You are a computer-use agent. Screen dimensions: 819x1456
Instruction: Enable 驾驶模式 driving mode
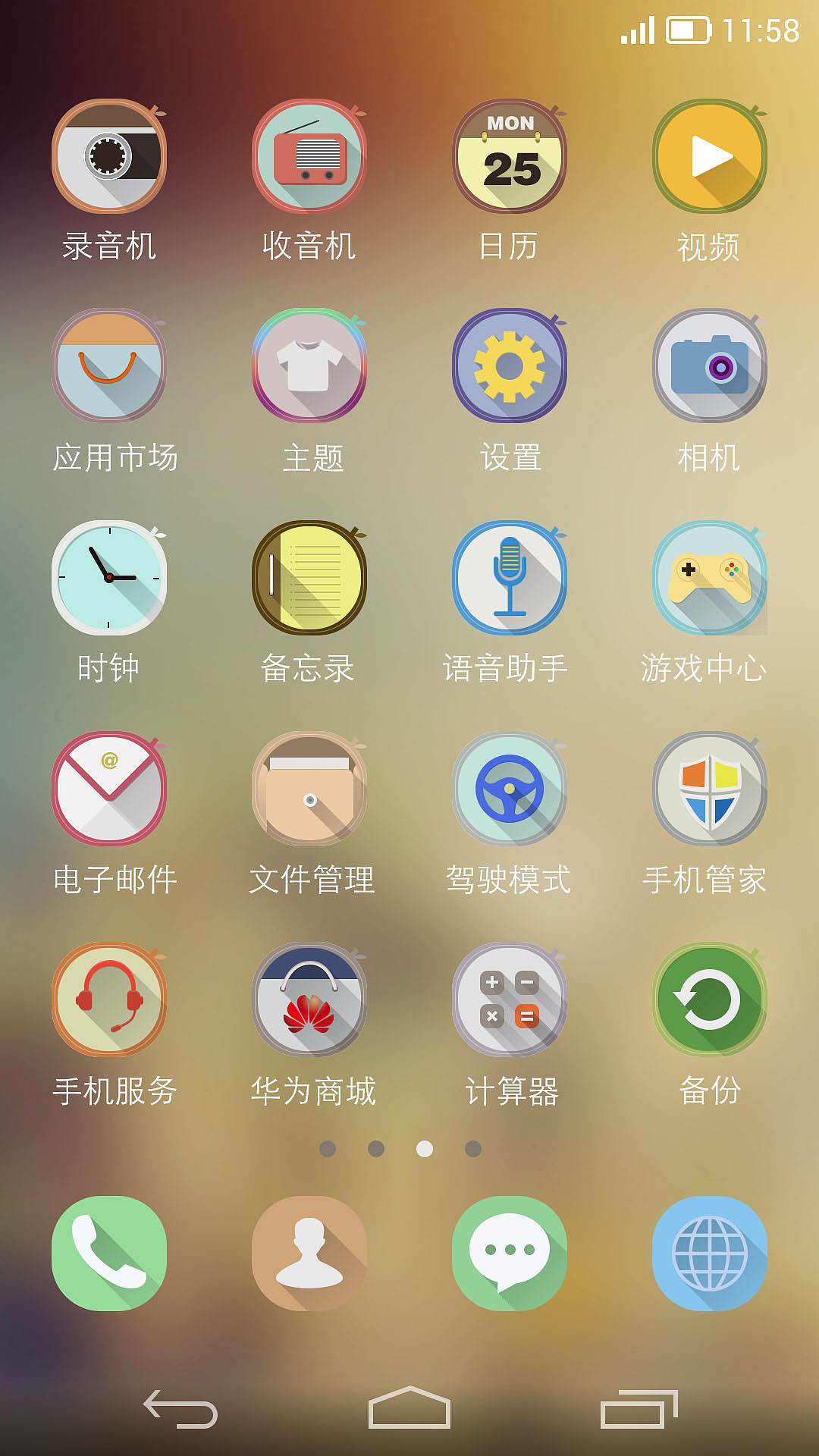pyautogui.click(x=510, y=789)
